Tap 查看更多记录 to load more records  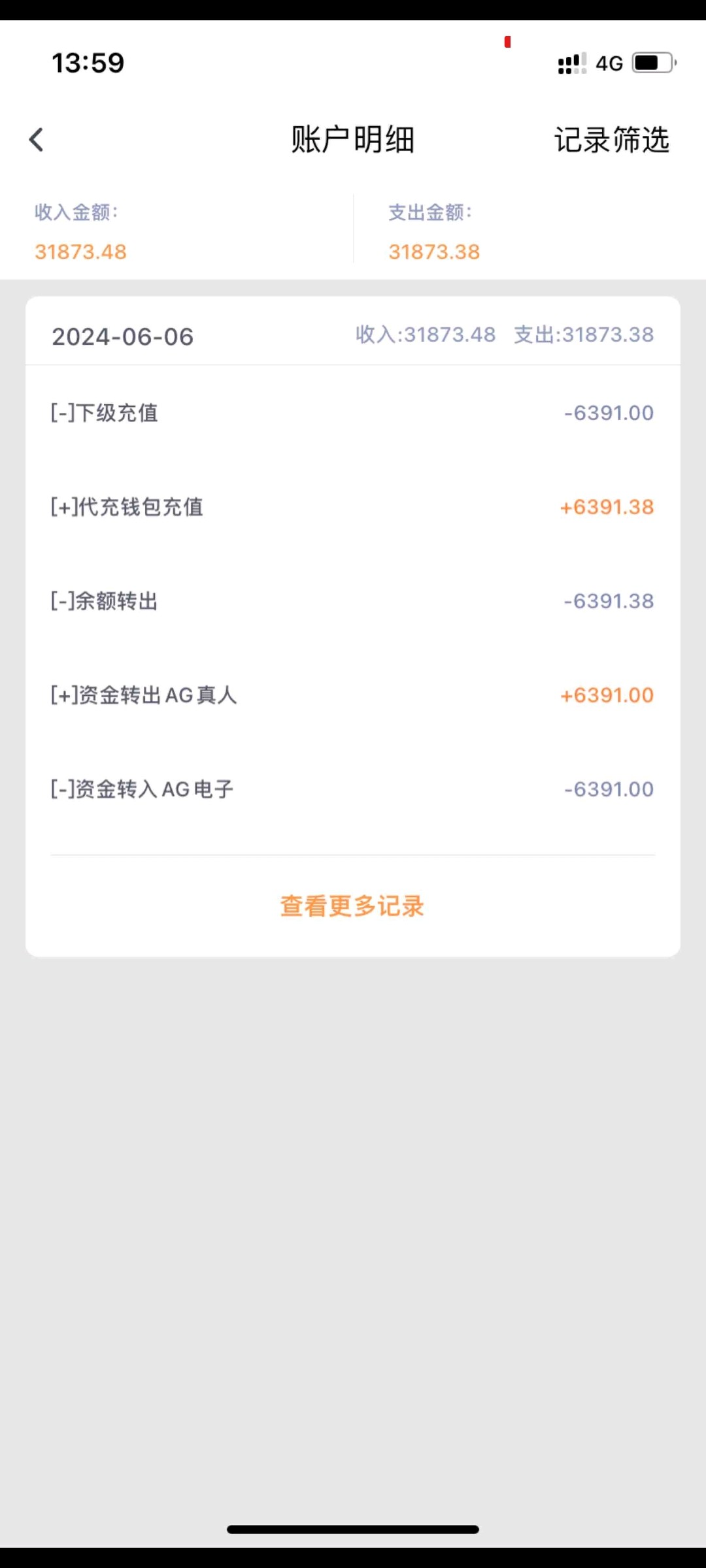tap(352, 906)
